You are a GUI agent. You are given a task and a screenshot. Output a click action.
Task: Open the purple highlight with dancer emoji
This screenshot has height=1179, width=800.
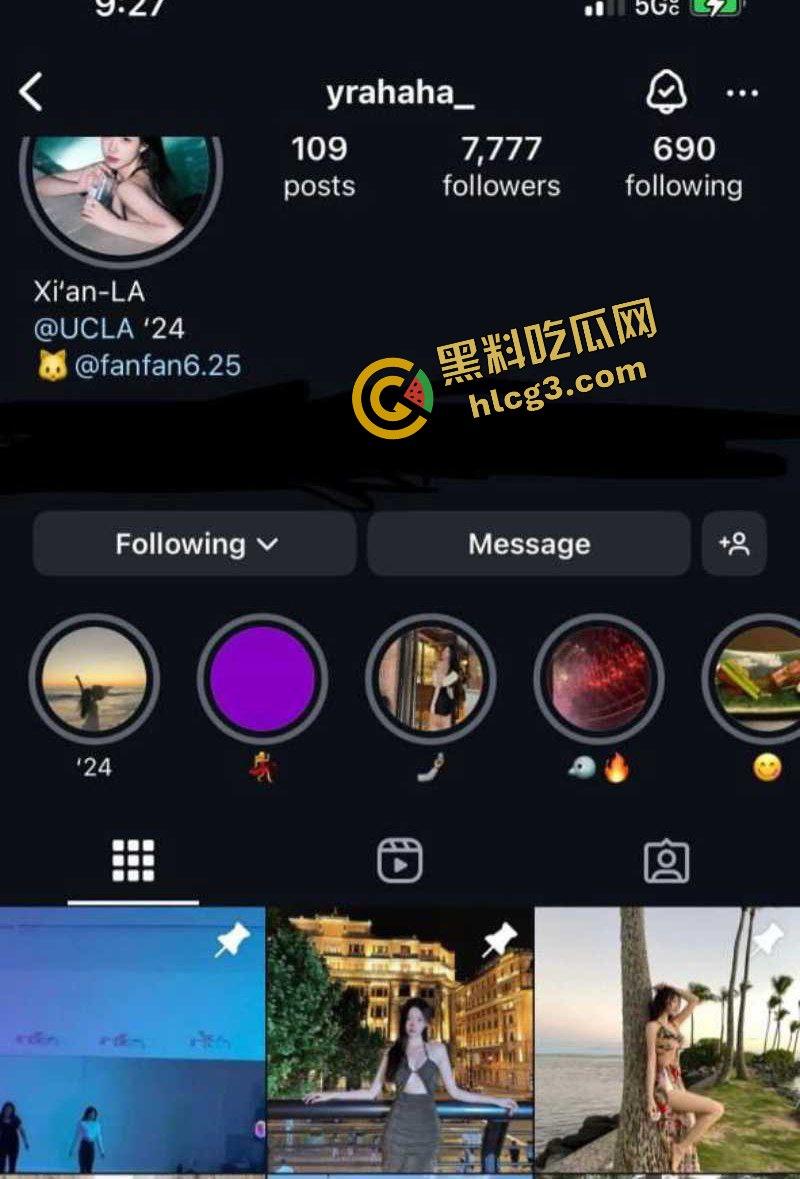point(262,680)
